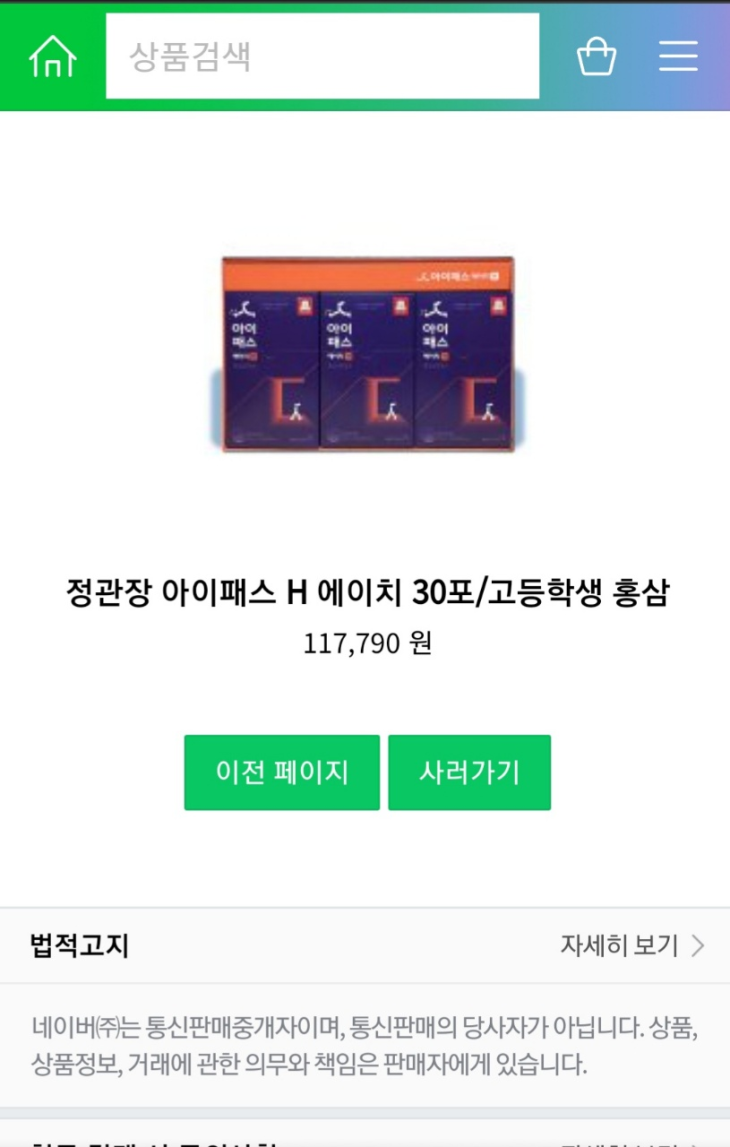The image size is (730, 1147).
Task: Open 자세히 보기 for 법적고지
Action: (x=632, y=945)
